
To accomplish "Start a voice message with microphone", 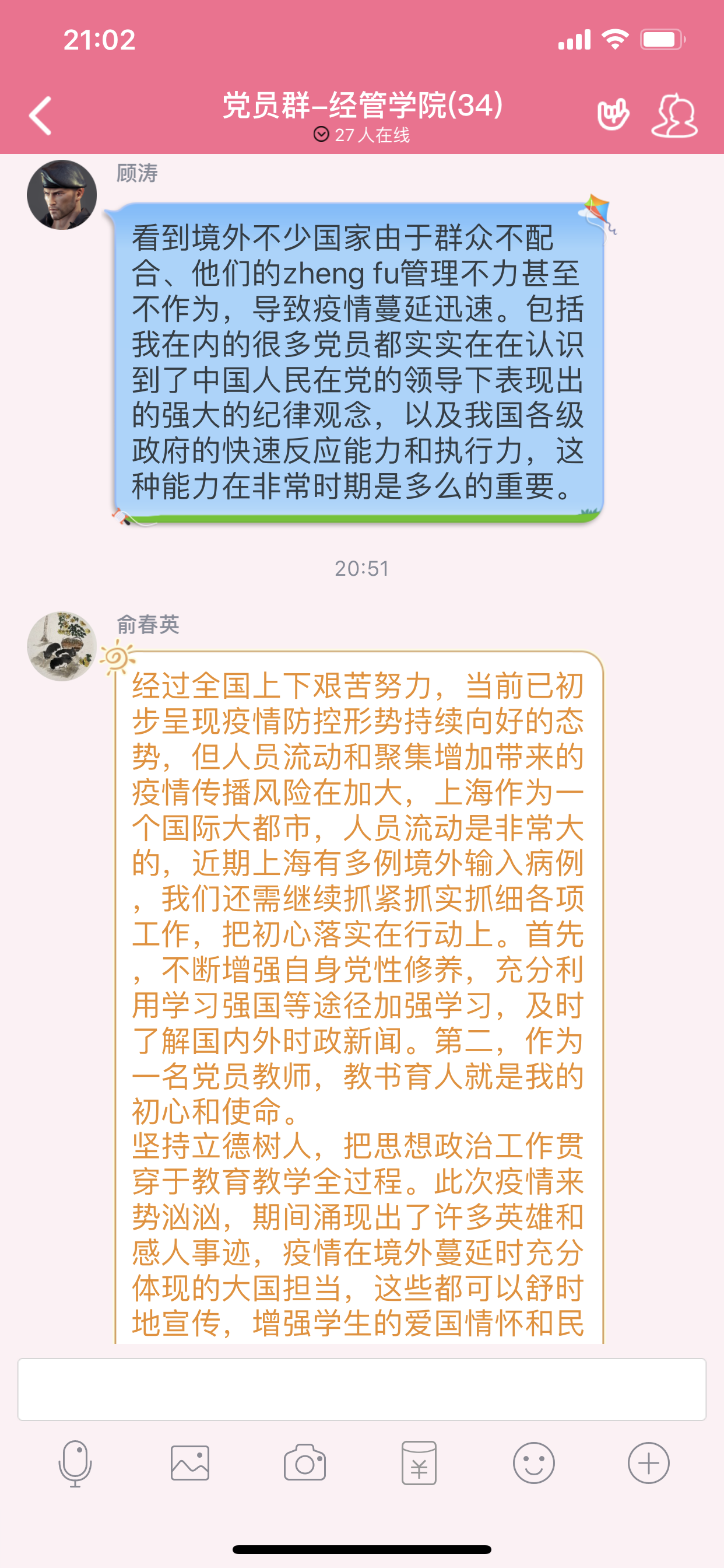I will (75, 1464).
